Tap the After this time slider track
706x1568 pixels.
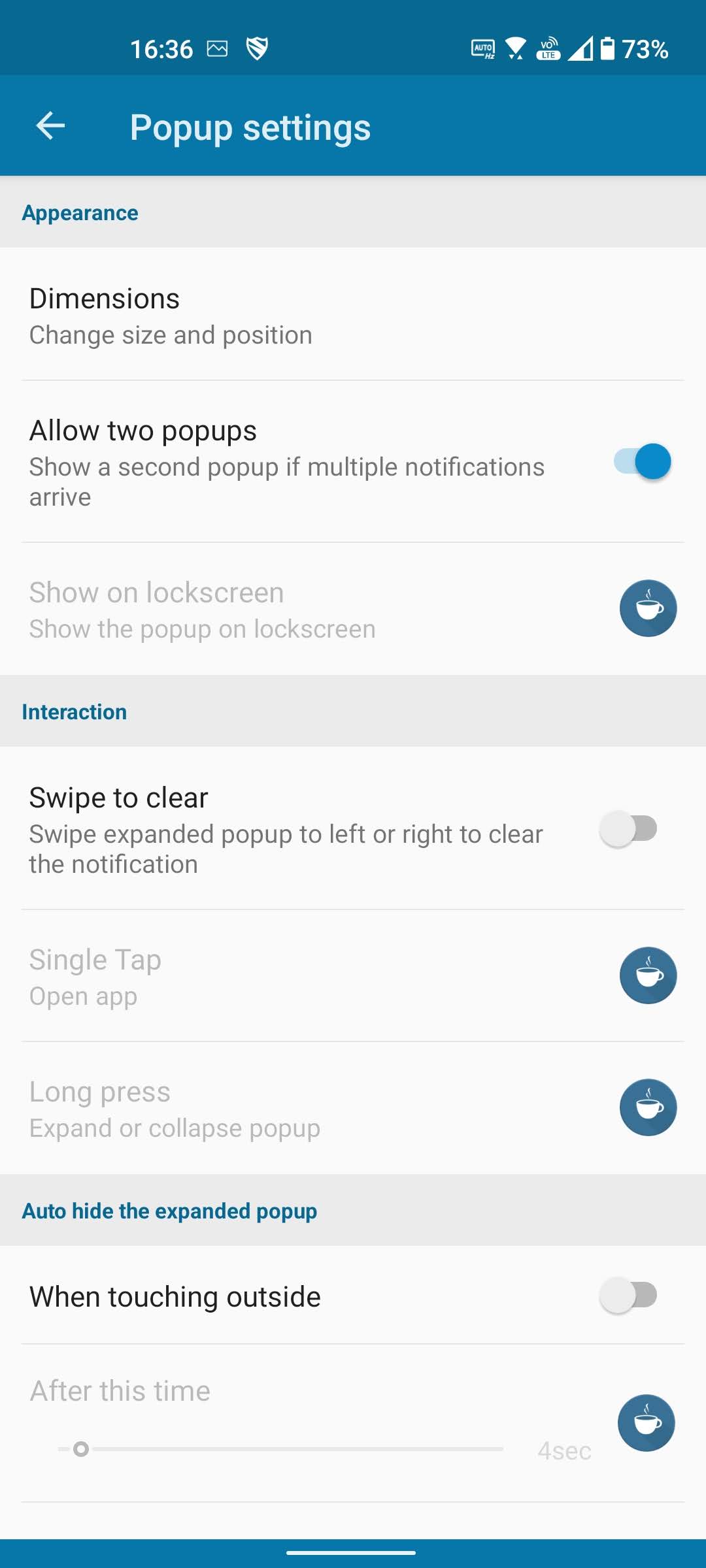point(281,1449)
